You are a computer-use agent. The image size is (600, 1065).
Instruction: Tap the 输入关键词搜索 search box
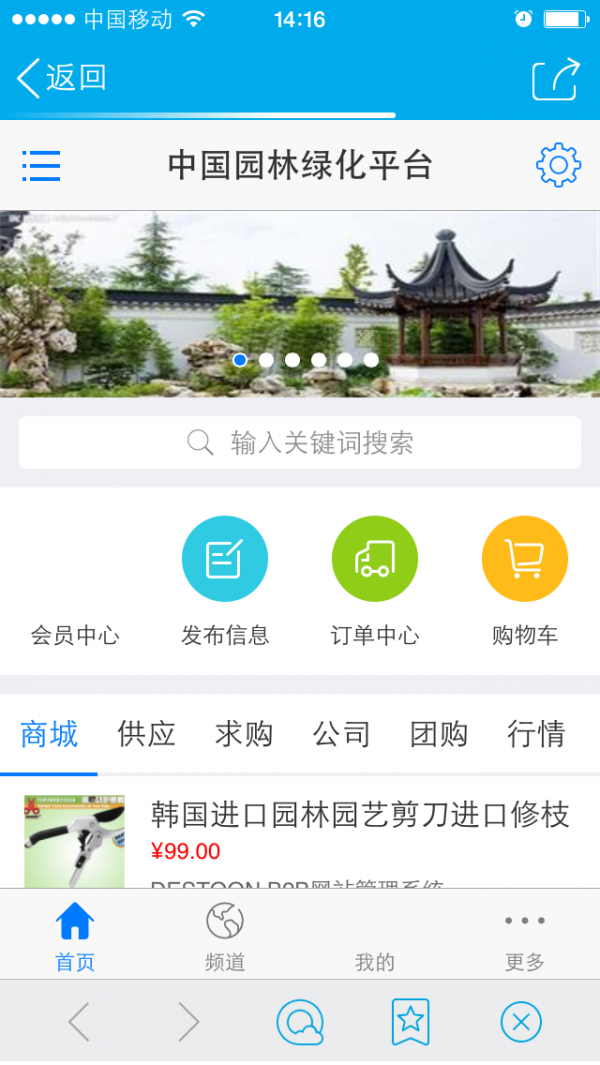point(300,443)
